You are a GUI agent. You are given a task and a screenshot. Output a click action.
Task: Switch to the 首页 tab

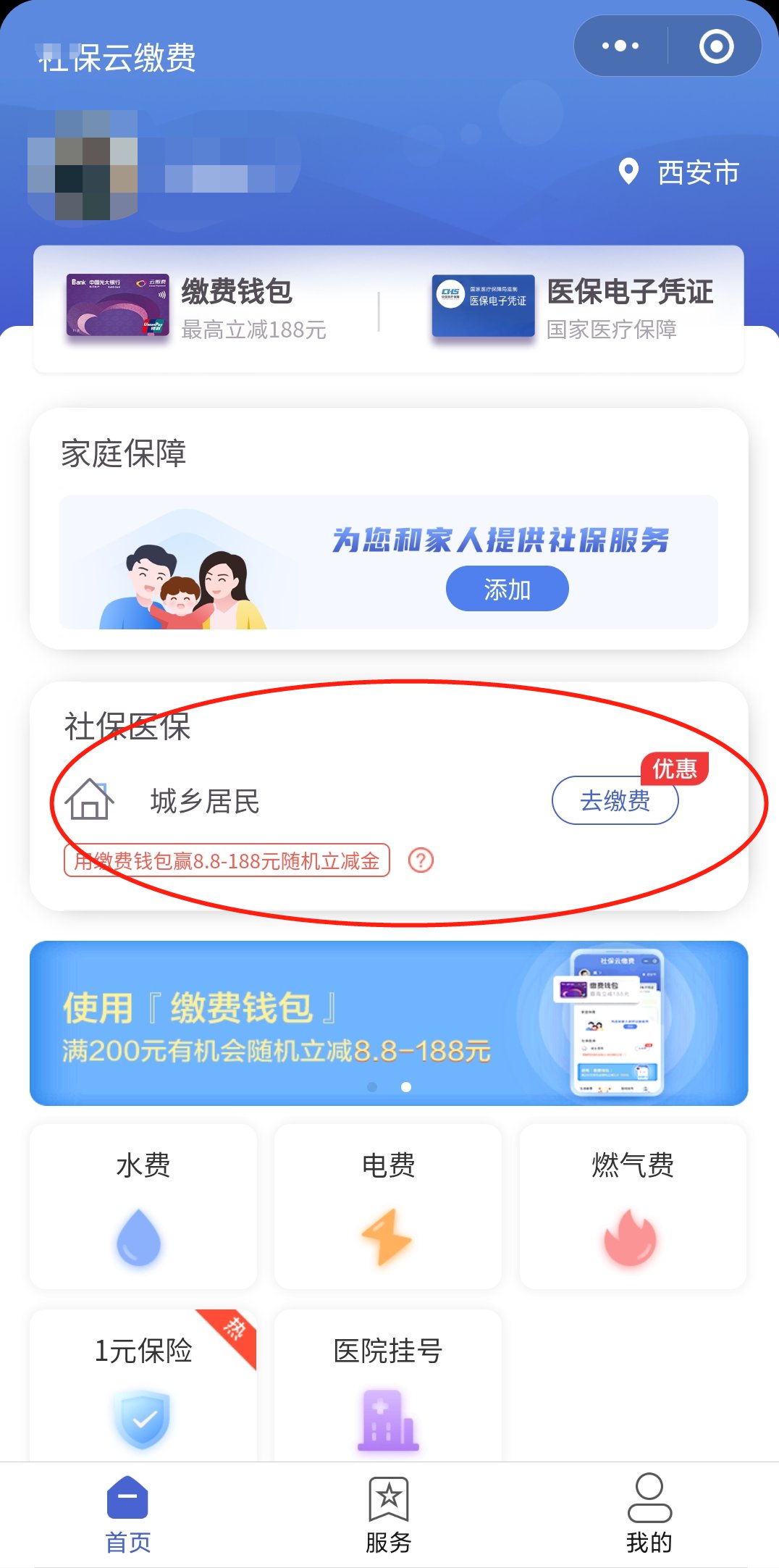click(x=128, y=1514)
